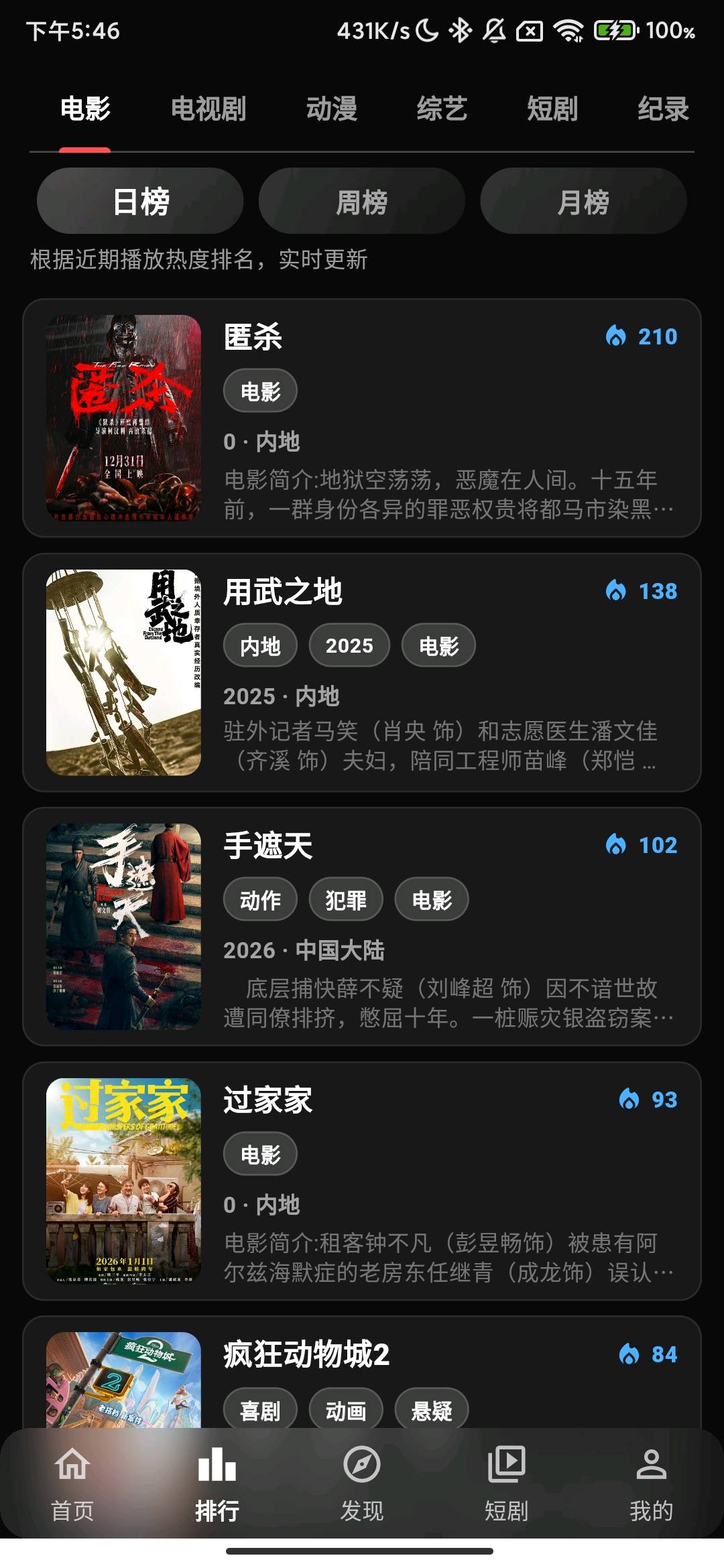Open the 发现 discover tab

(x=362, y=1482)
